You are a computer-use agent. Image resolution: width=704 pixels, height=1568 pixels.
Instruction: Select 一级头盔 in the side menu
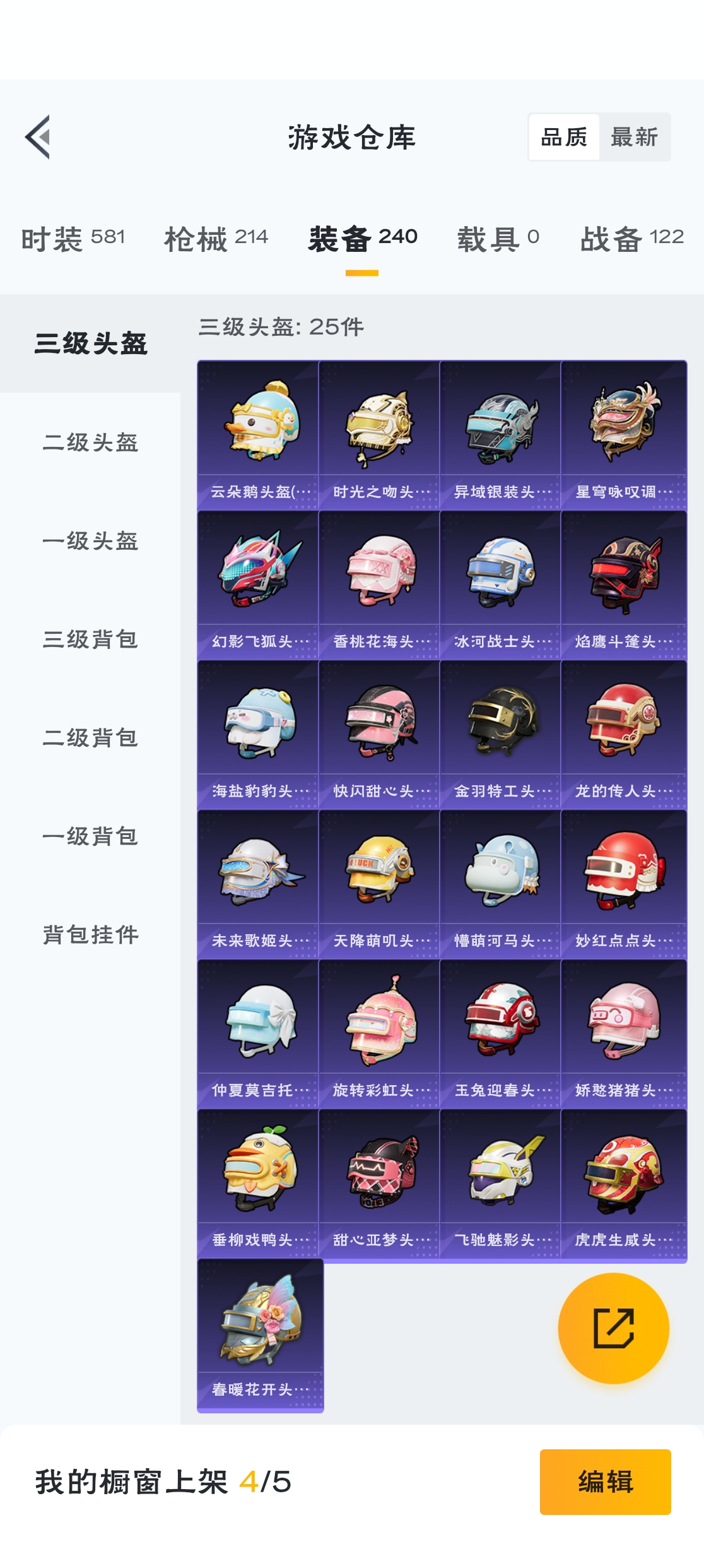90,541
